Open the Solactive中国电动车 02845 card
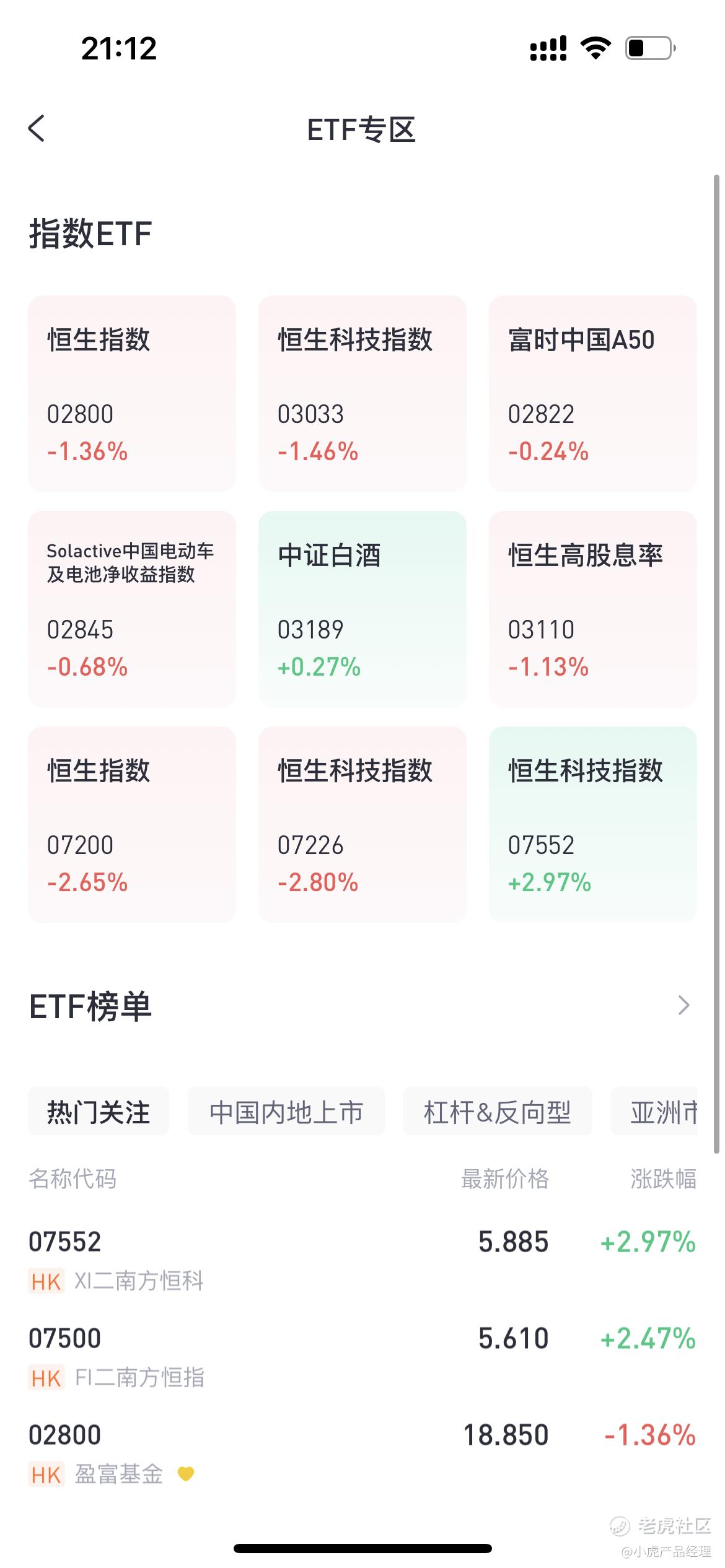Viewport: 725px width, 1568px height. coord(132,609)
